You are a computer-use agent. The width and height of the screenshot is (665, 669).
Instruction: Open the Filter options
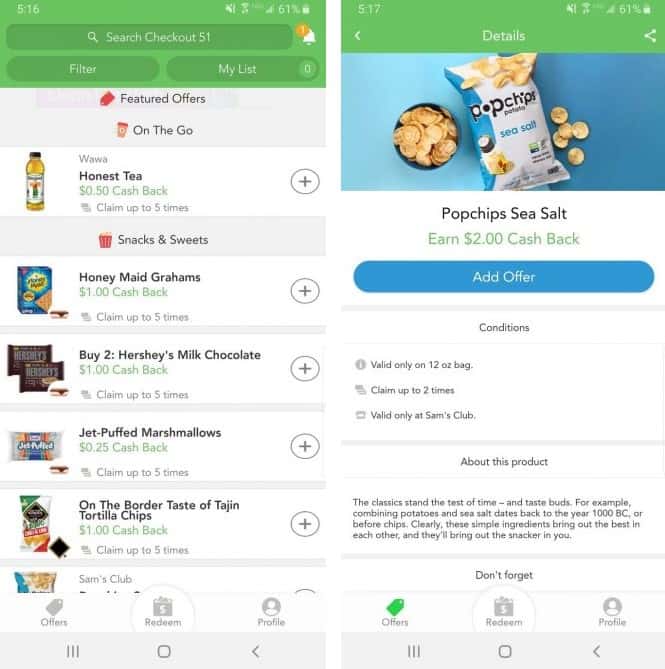pos(83,69)
